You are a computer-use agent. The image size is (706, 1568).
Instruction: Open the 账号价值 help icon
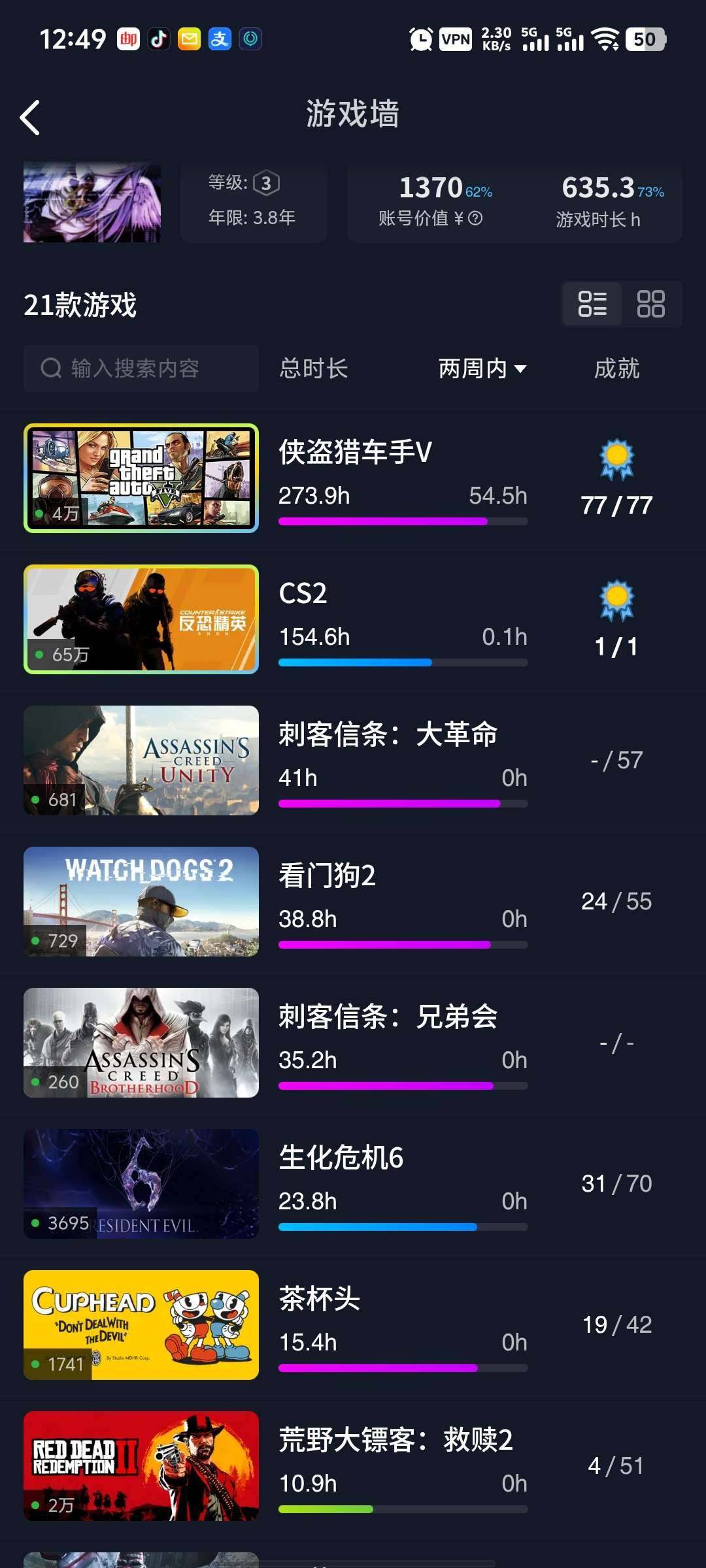[476, 218]
